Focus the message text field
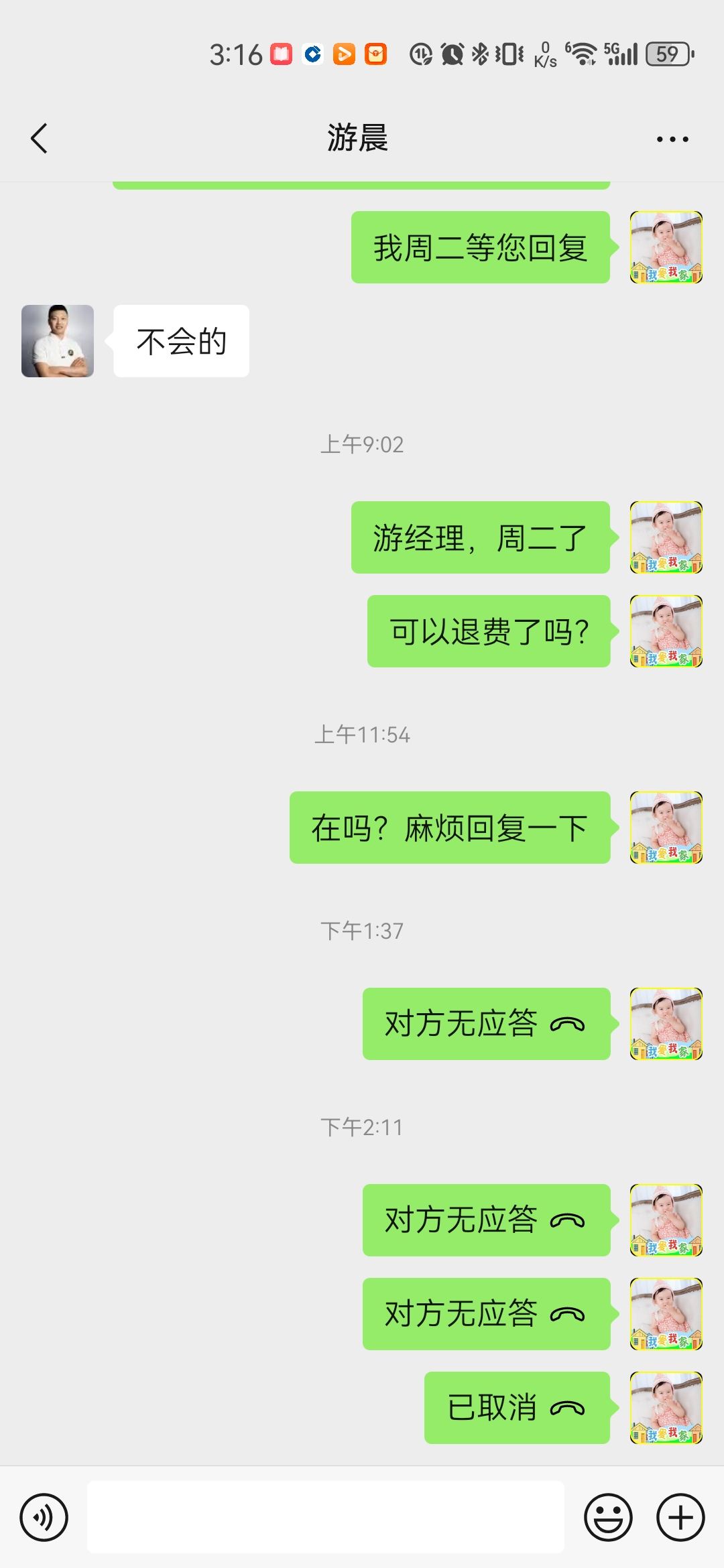The width and height of the screenshot is (724, 1568). [x=325, y=1517]
